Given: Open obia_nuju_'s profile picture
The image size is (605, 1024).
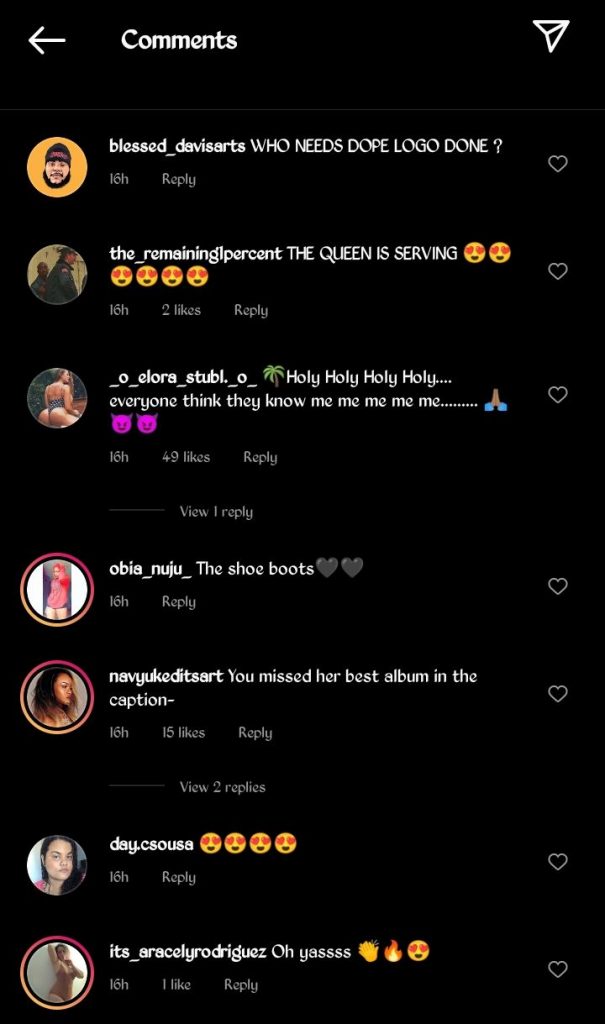Looking at the screenshot, I should pos(56,589).
